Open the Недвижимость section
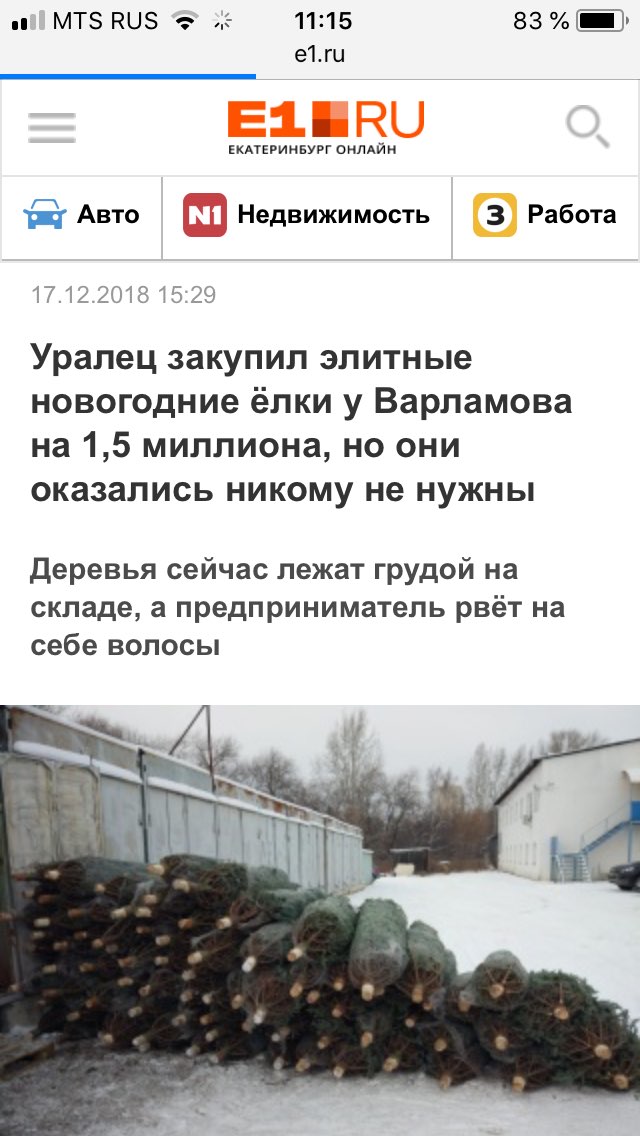 [x=307, y=215]
